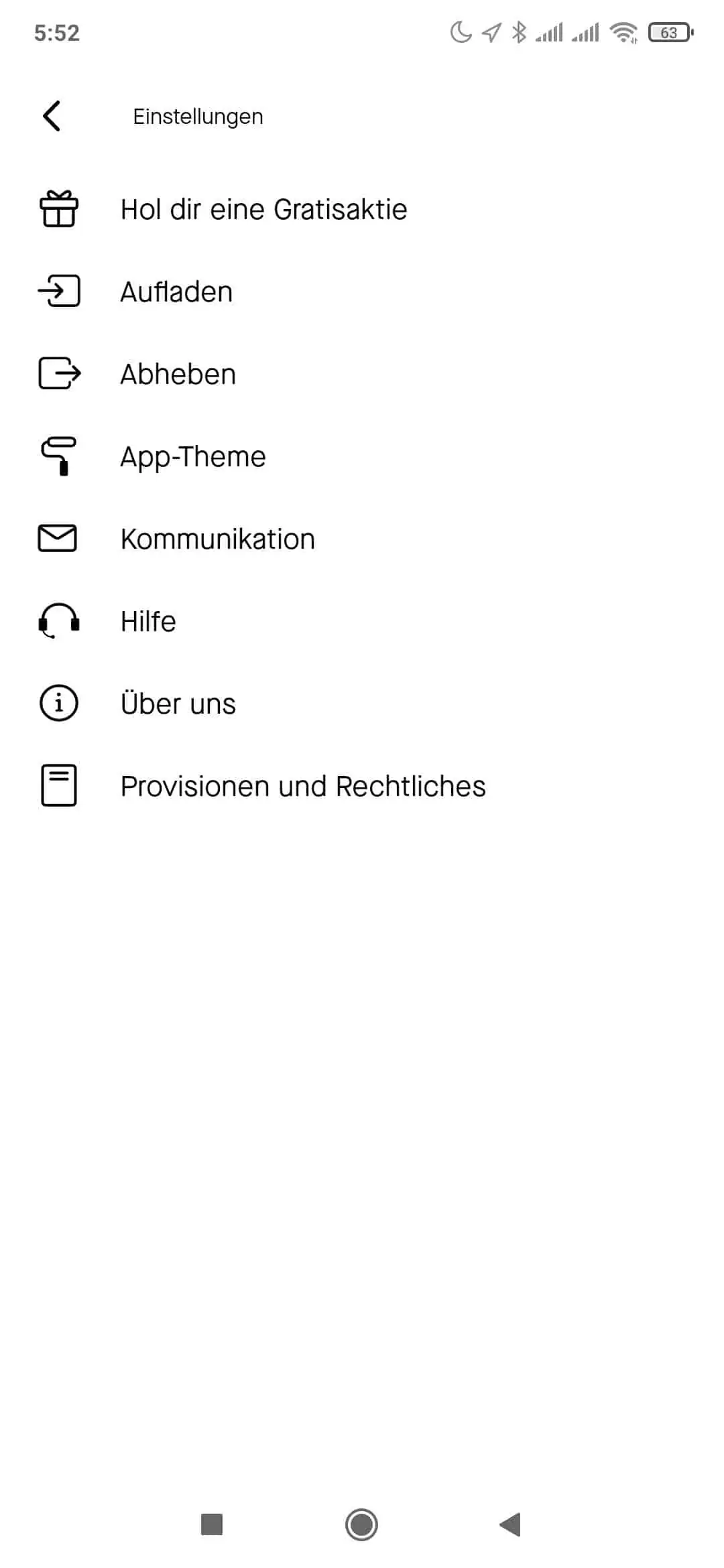Get support via Hilfe
The image size is (724, 1568).
coord(362,621)
